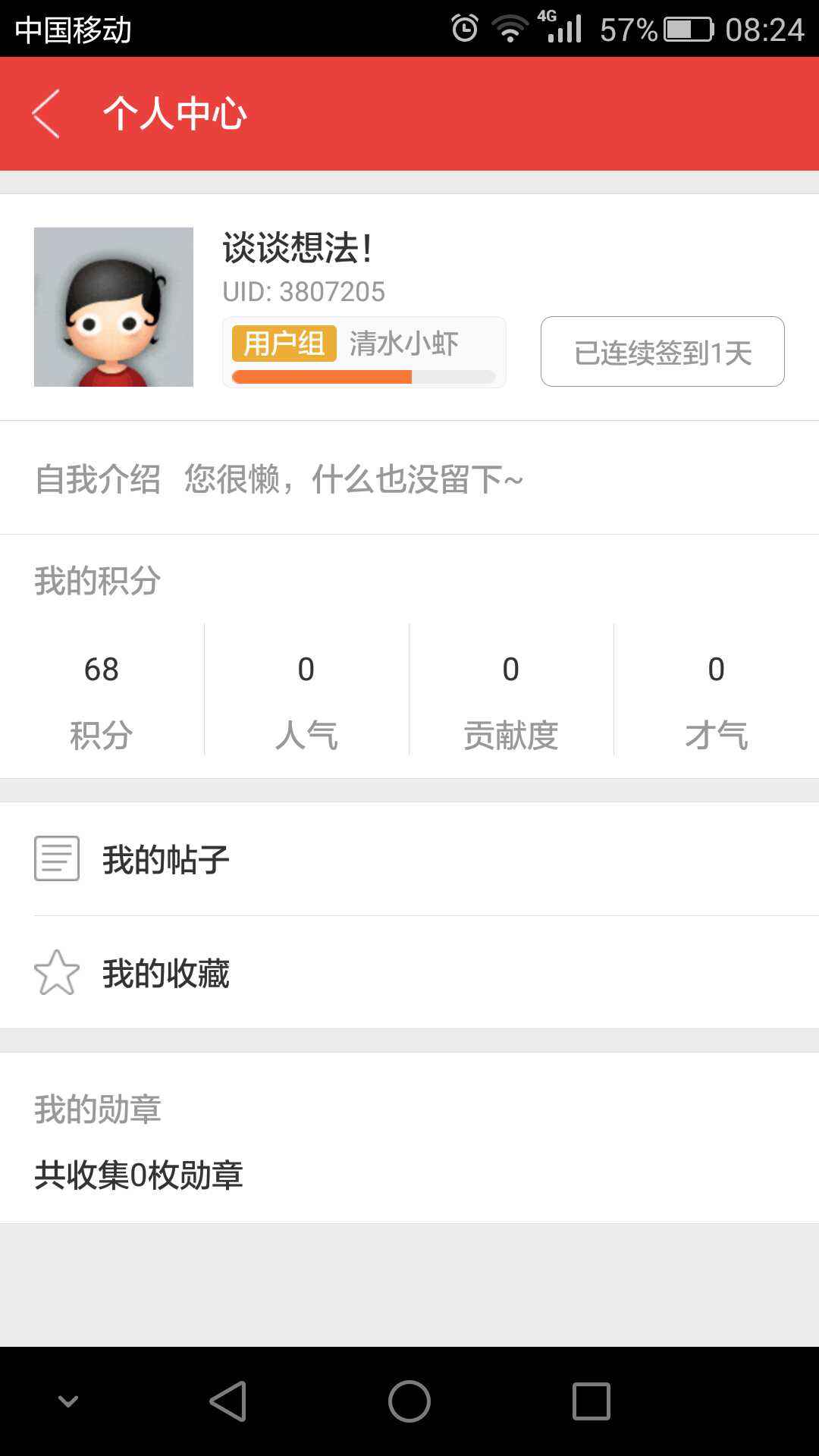Screen dimensions: 819x1456
Task: Open the 用户组 清水小虾 level badge
Action: [364, 352]
